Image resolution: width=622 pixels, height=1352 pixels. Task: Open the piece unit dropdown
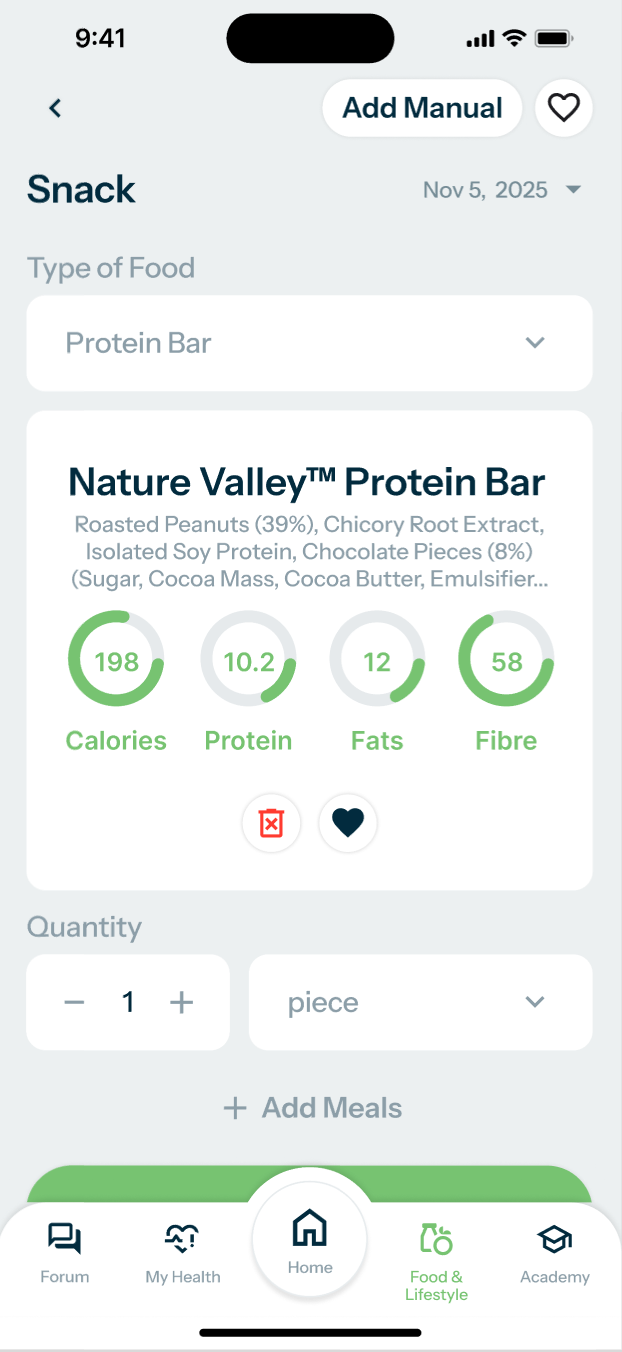tap(420, 1002)
